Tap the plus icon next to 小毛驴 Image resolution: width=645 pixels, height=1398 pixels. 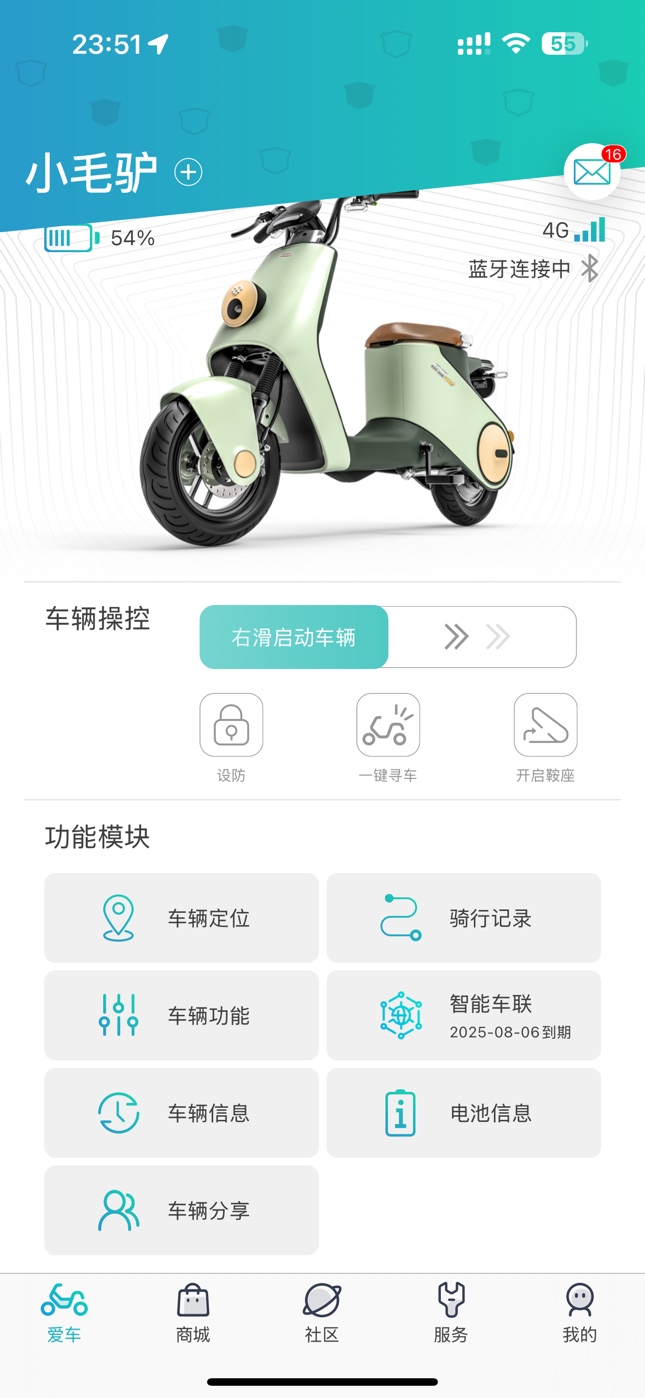pyautogui.click(x=188, y=172)
